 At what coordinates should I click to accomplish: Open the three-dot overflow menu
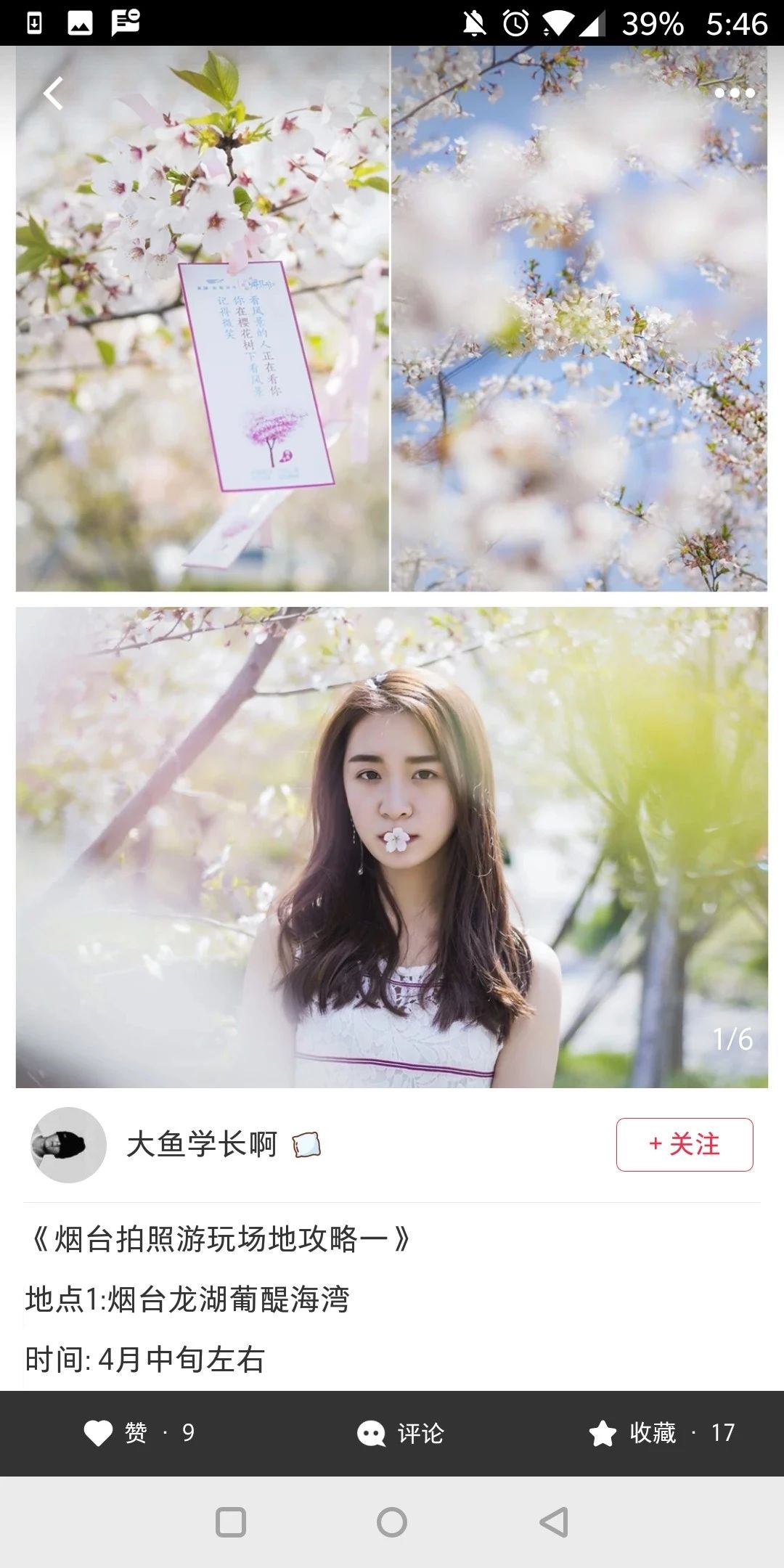click(734, 93)
